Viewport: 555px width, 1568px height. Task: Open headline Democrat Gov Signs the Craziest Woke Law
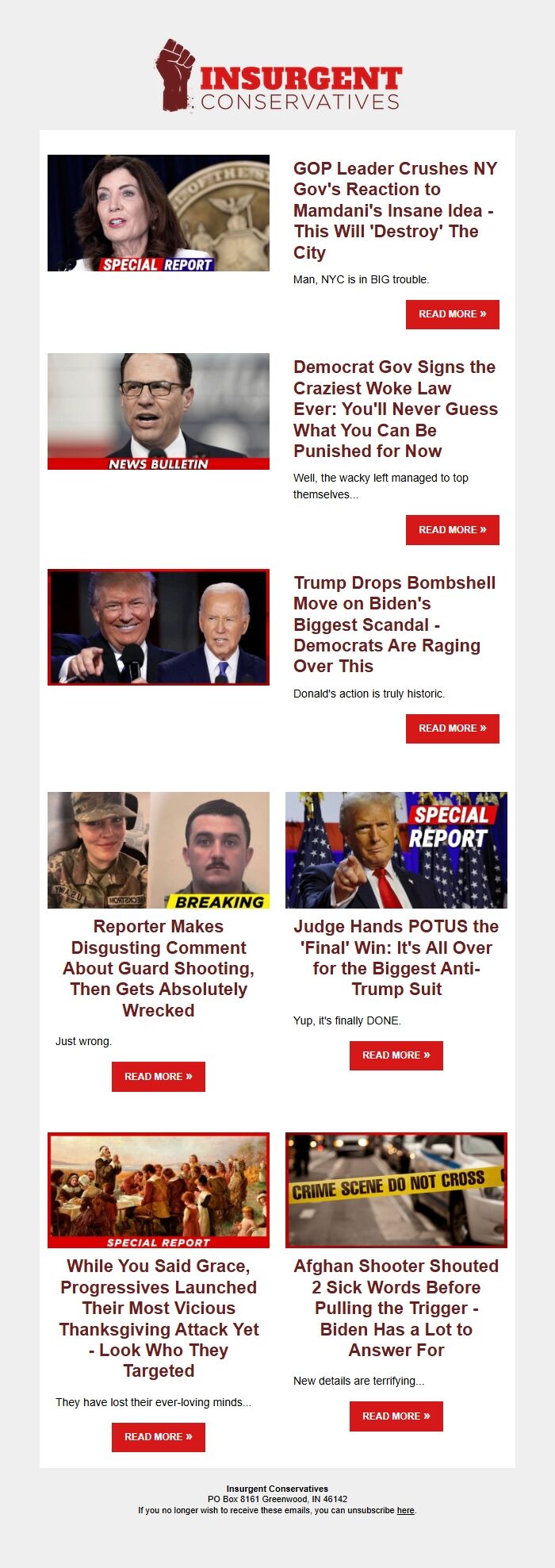395,409
